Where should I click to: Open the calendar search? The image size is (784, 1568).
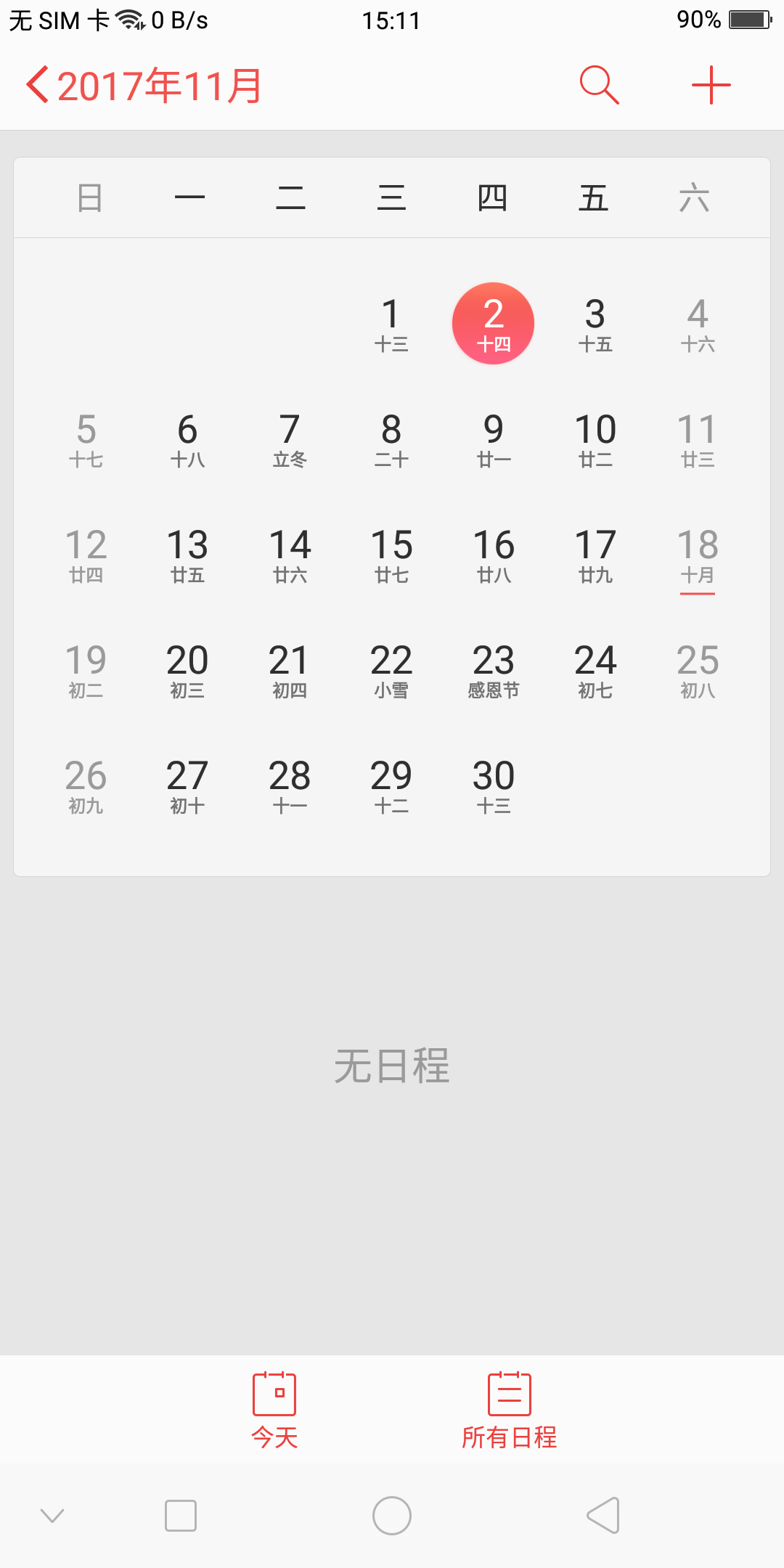point(600,86)
